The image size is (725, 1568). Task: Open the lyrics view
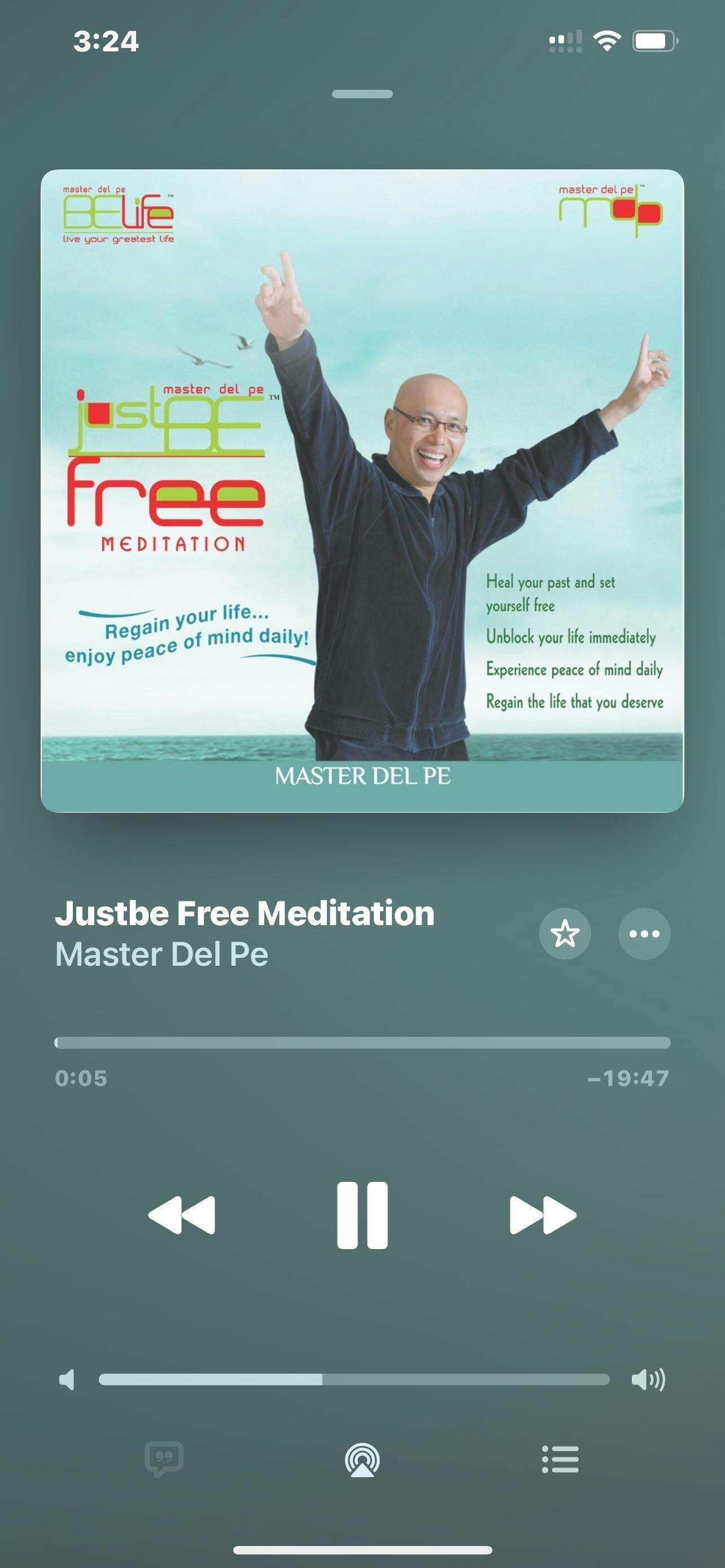pyautogui.click(x=164, y=1459)
